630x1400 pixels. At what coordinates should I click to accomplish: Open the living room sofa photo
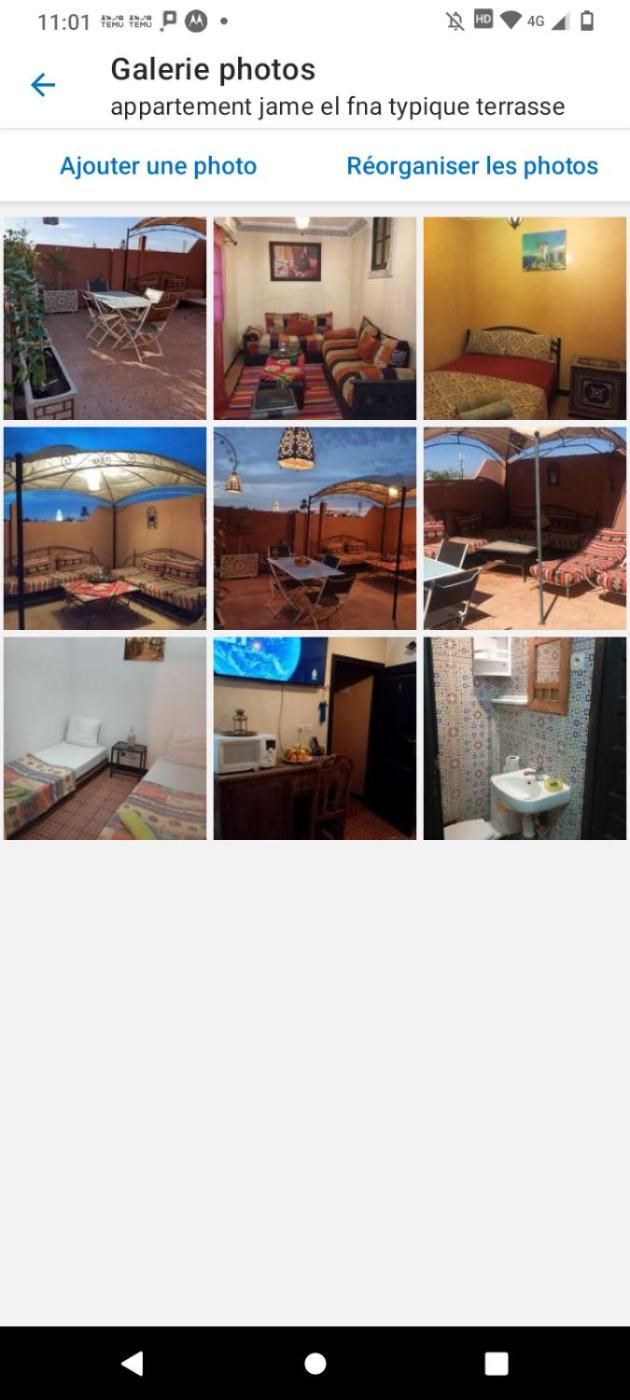315,318
